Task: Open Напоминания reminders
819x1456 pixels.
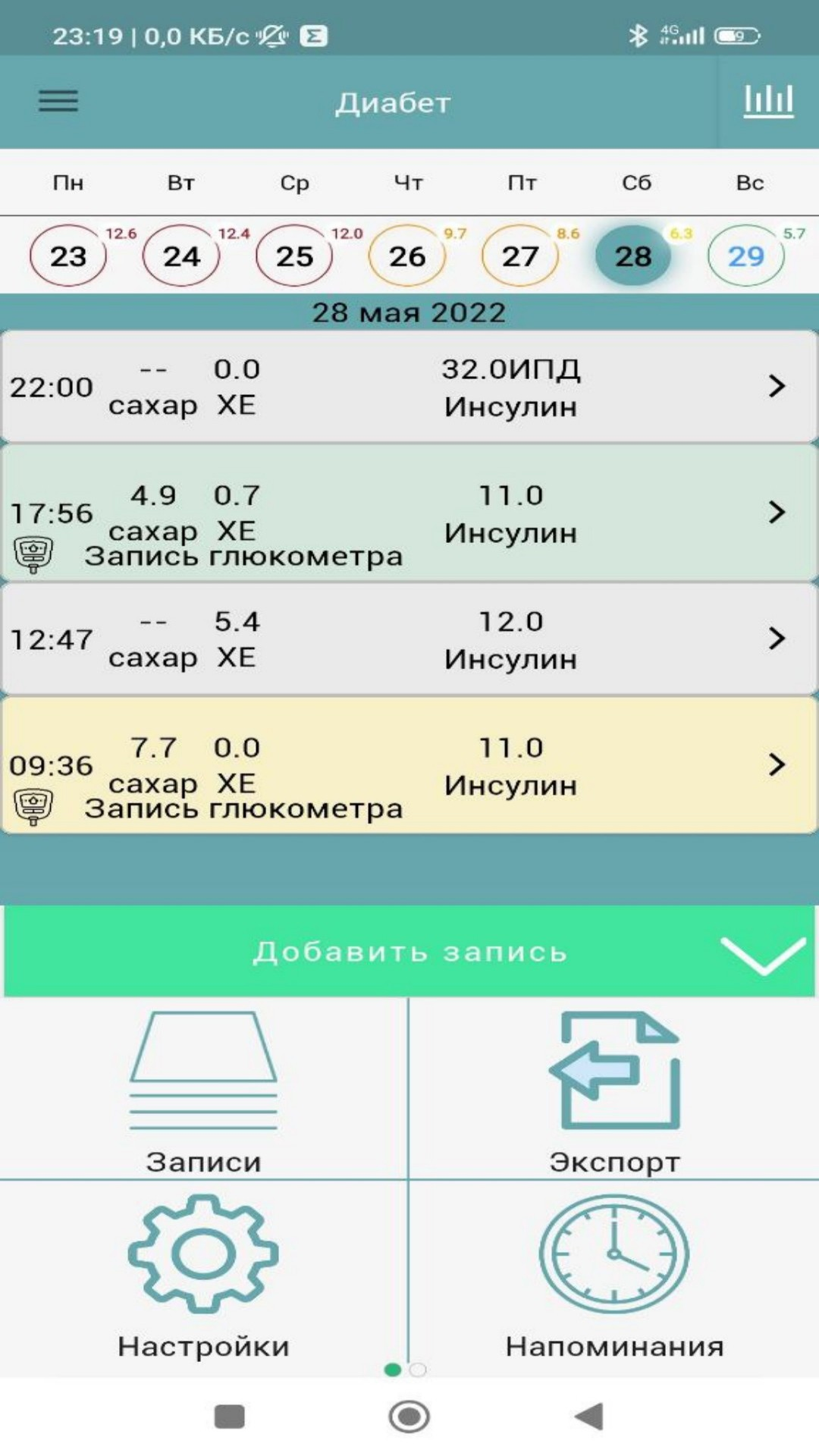Action: click(614, 1277)
